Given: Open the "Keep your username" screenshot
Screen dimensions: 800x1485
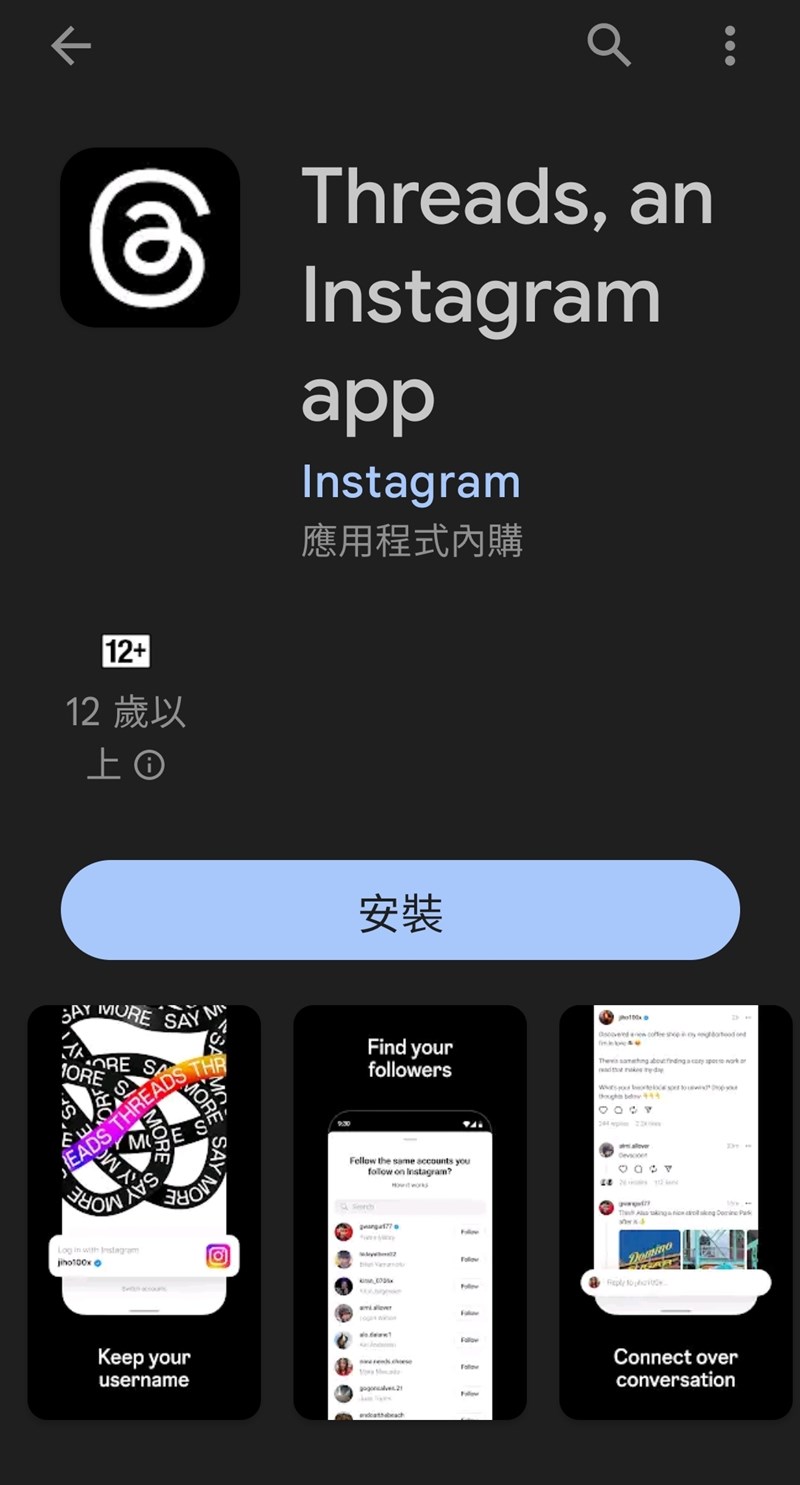Looking at the screenshot, I should click(x=144, y=1212).
